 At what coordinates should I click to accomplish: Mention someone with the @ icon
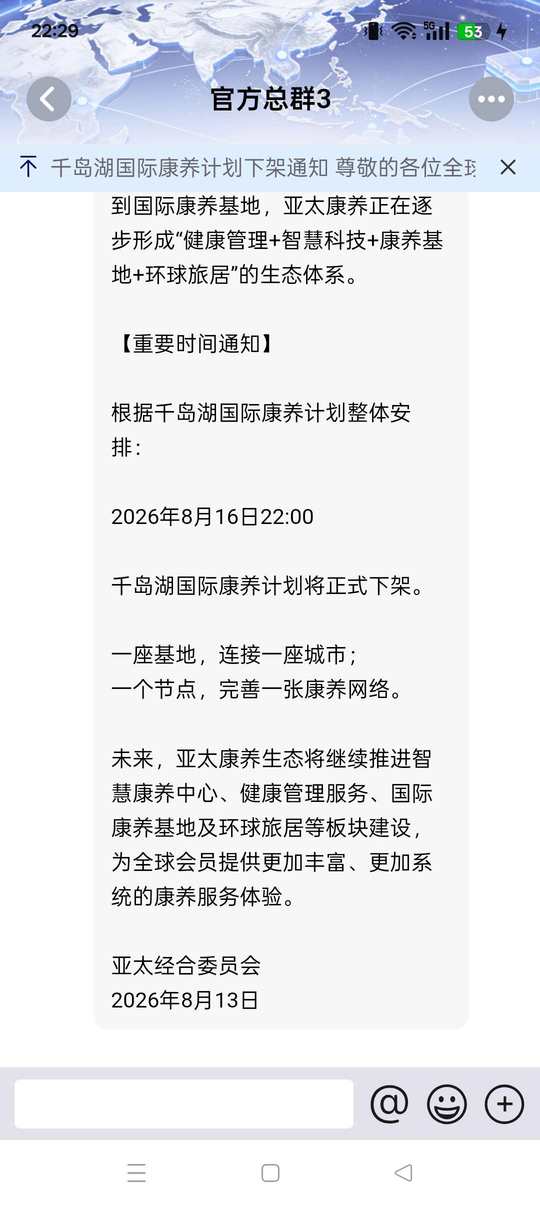tap(390, 1104)
